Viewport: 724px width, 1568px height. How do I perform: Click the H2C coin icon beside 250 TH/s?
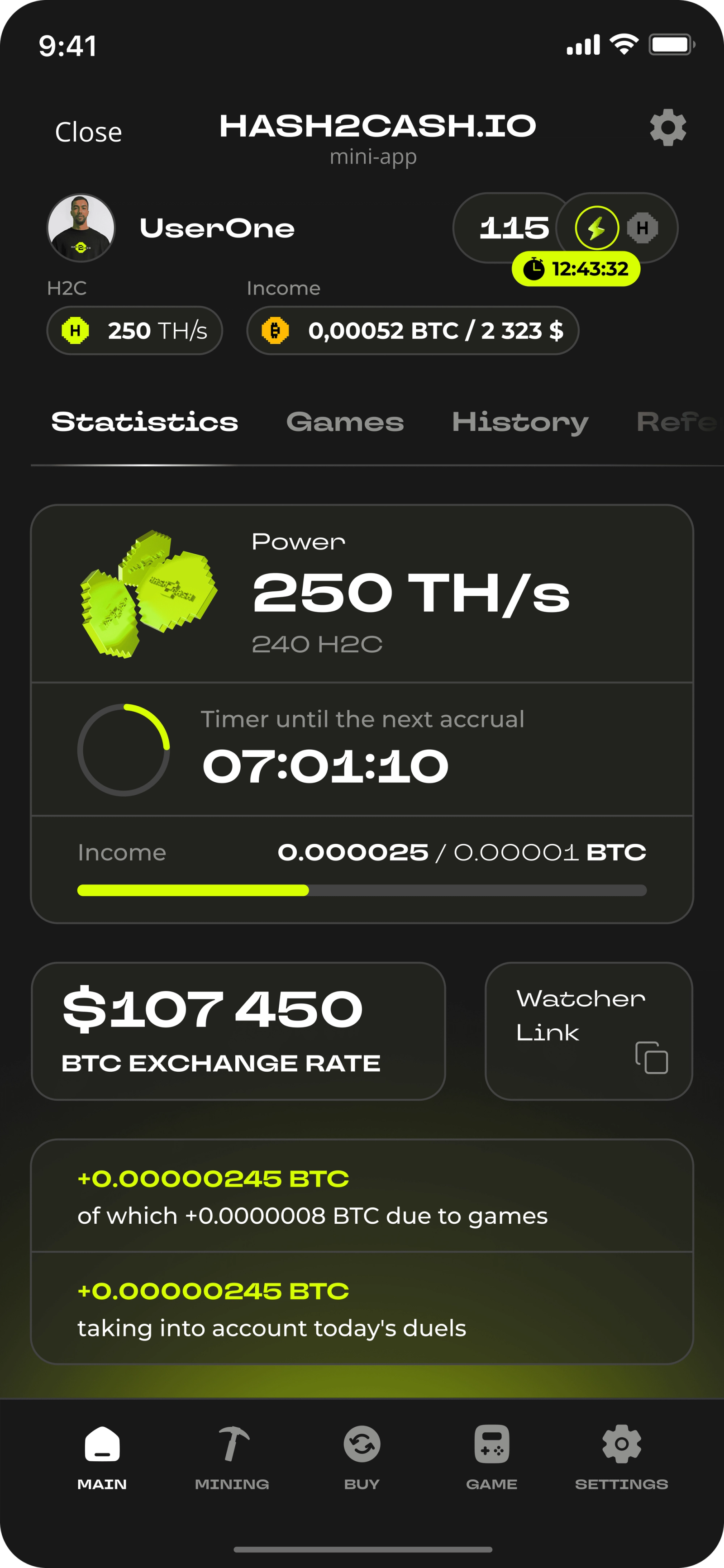[77, 330]
